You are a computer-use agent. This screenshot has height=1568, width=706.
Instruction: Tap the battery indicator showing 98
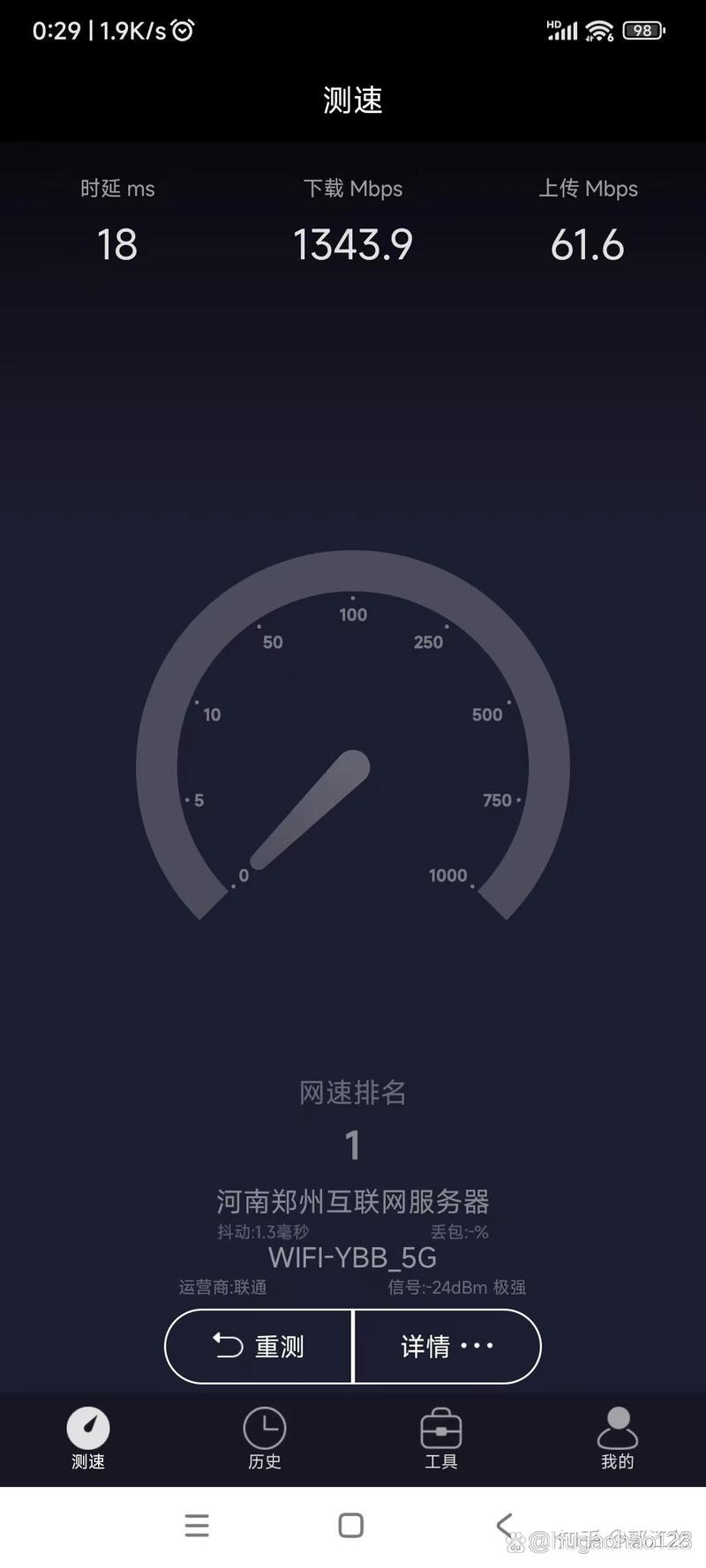click(643, 29)
